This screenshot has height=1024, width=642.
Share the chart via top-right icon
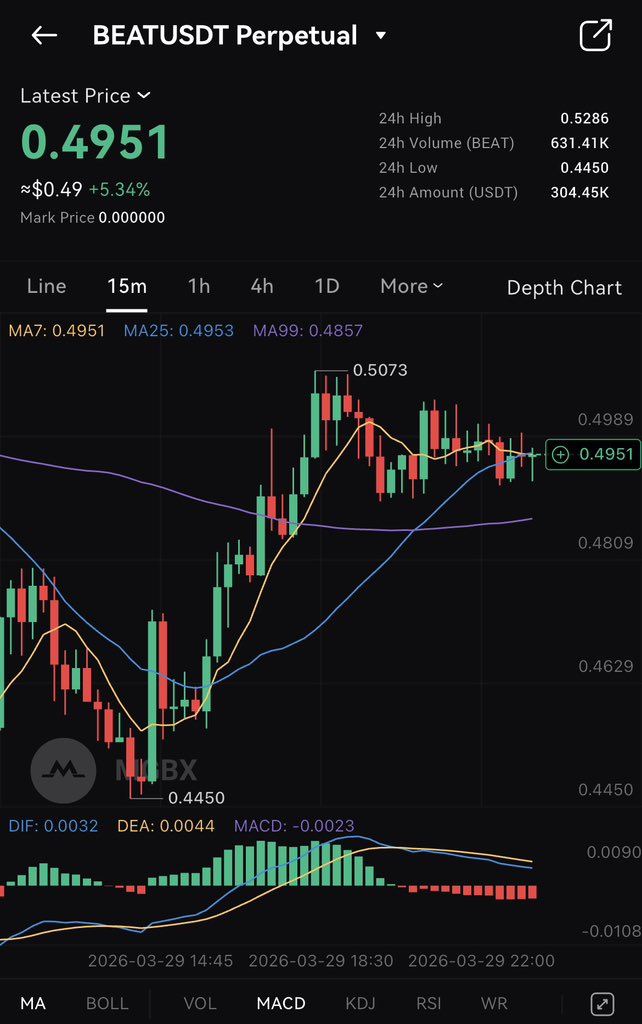point(596,36)
